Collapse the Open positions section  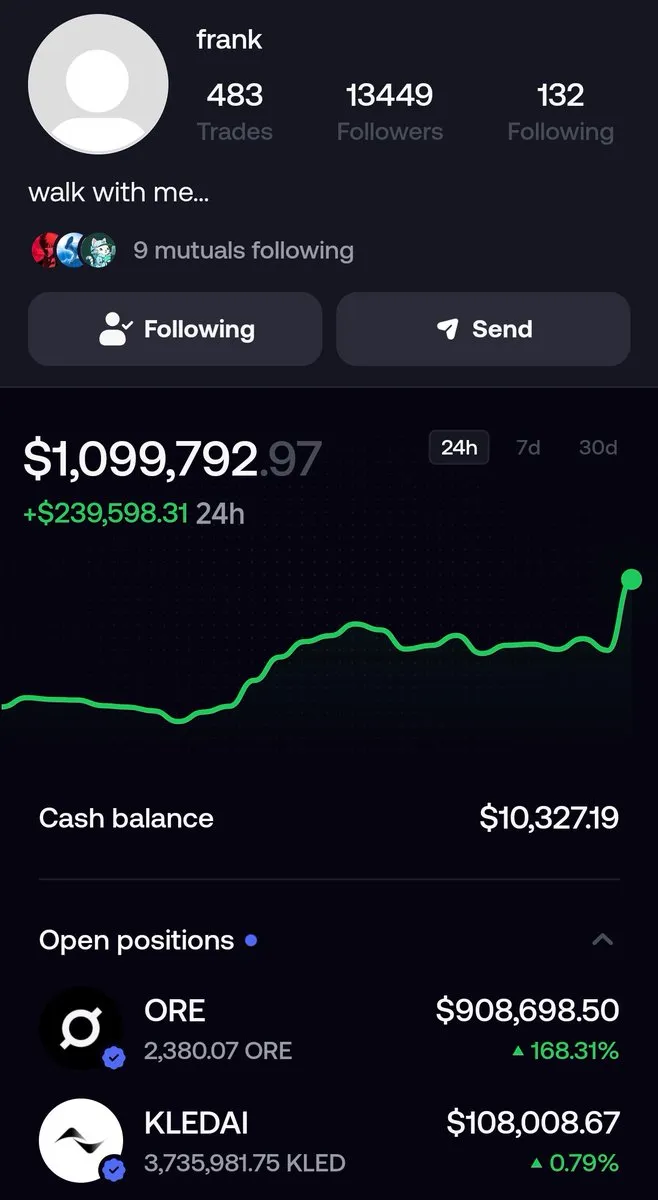(x=602, y=940)
